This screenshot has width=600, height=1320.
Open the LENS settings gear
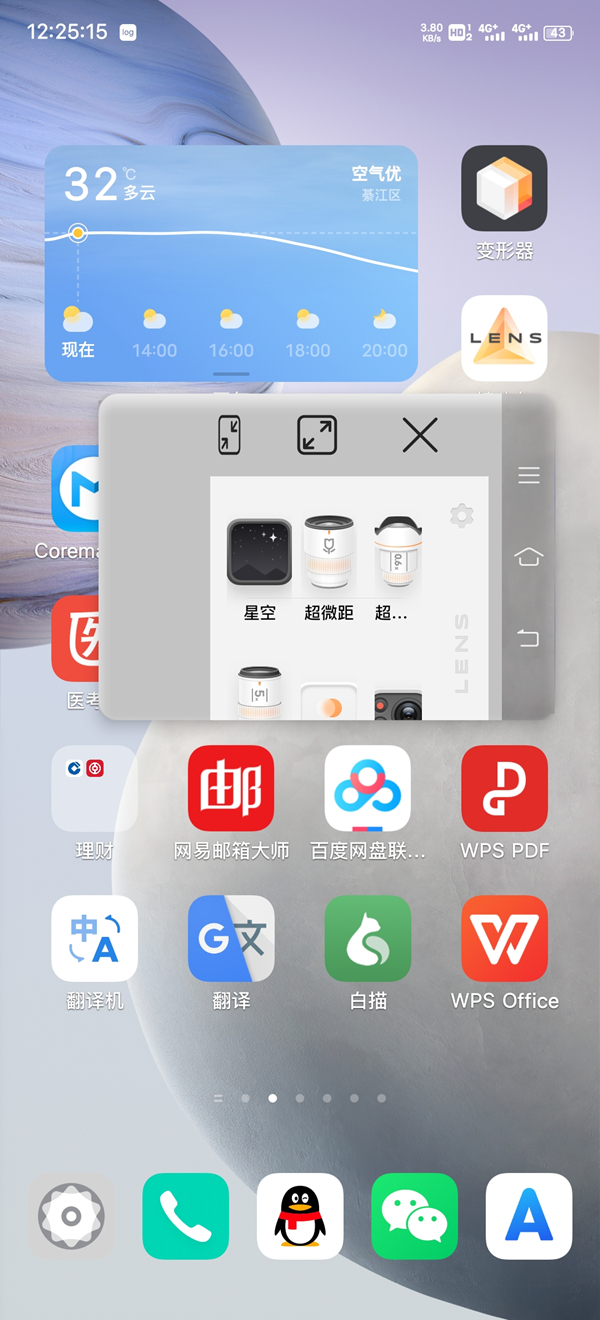[x=461, y=516]
